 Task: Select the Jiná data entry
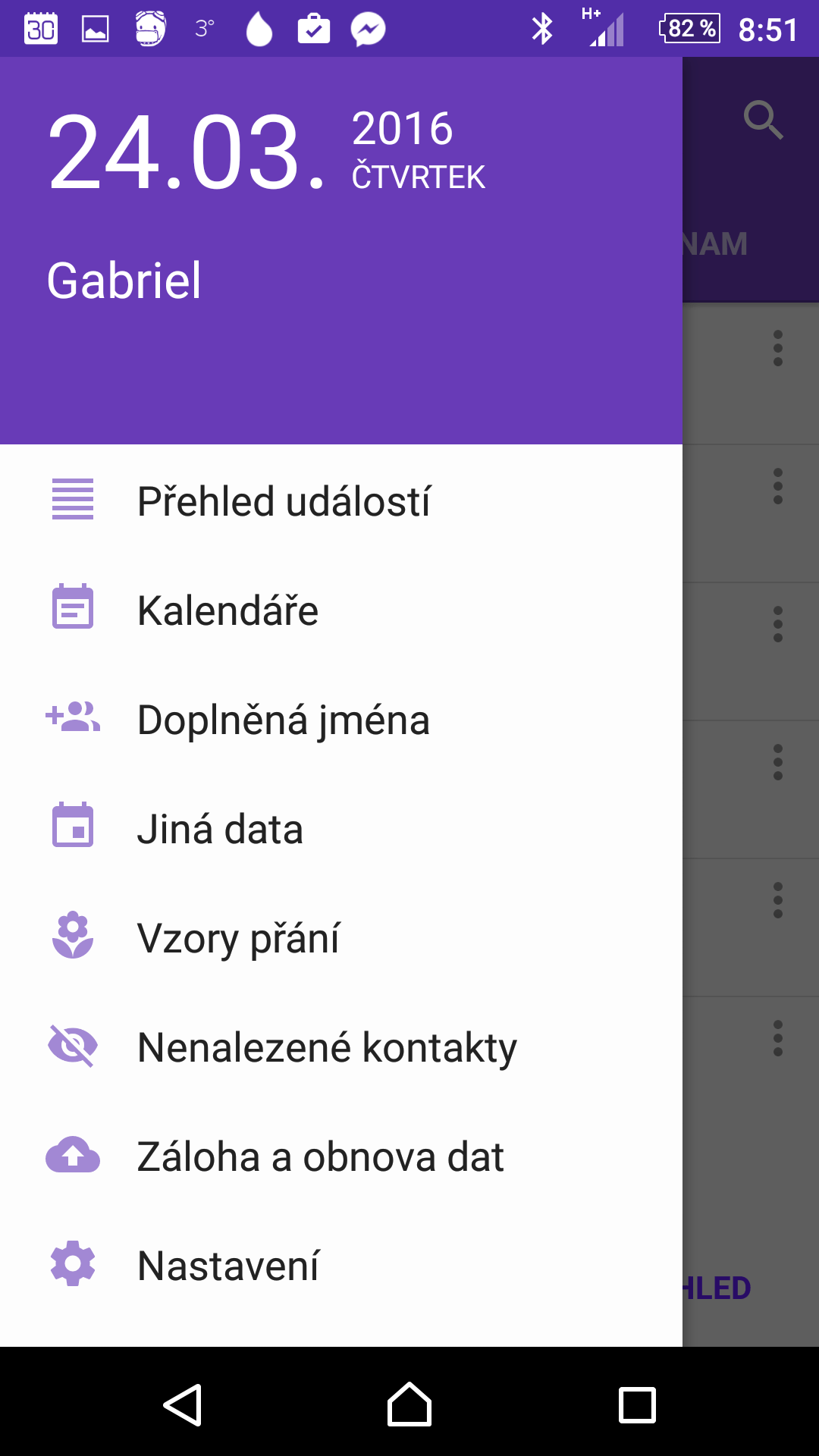[x=341, y=828]
